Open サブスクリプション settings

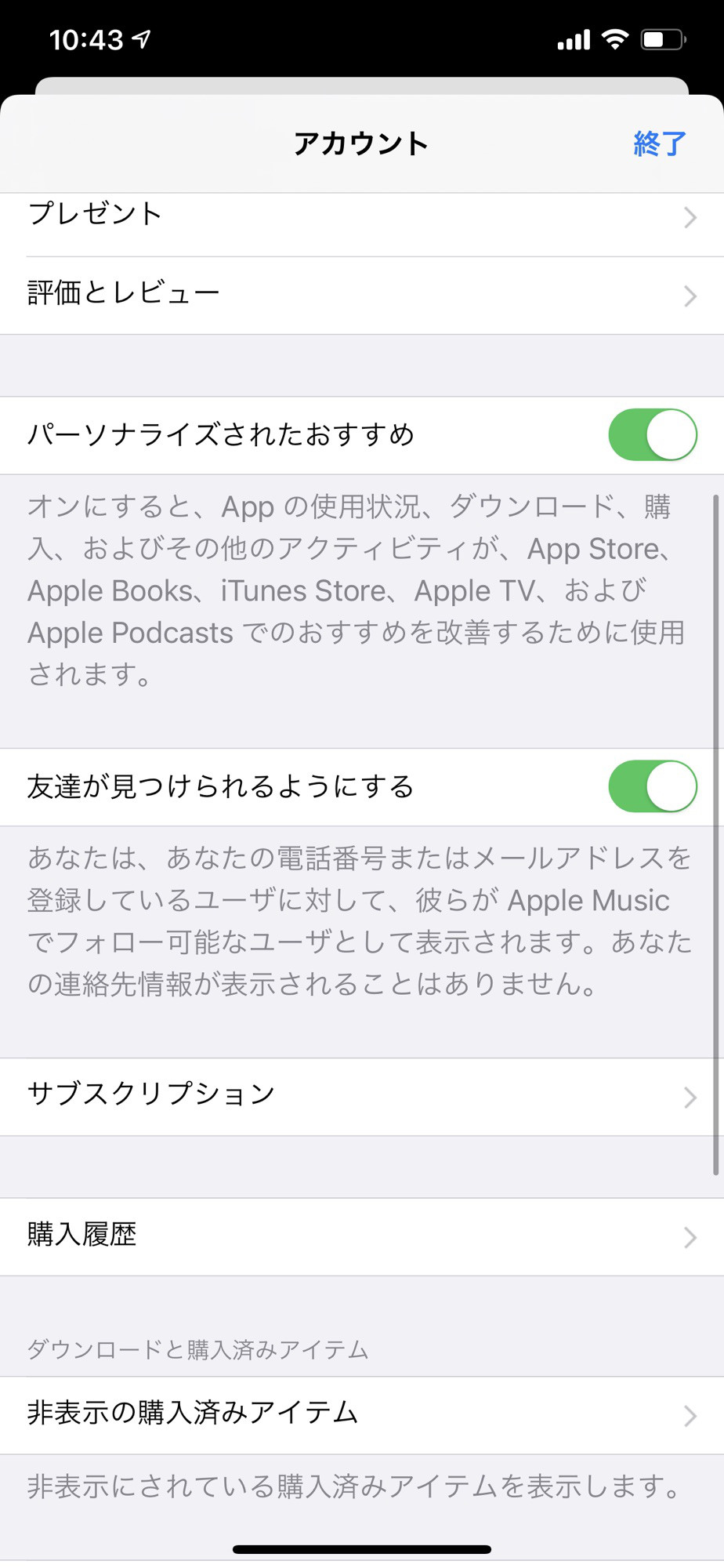tap(362, 1097)
